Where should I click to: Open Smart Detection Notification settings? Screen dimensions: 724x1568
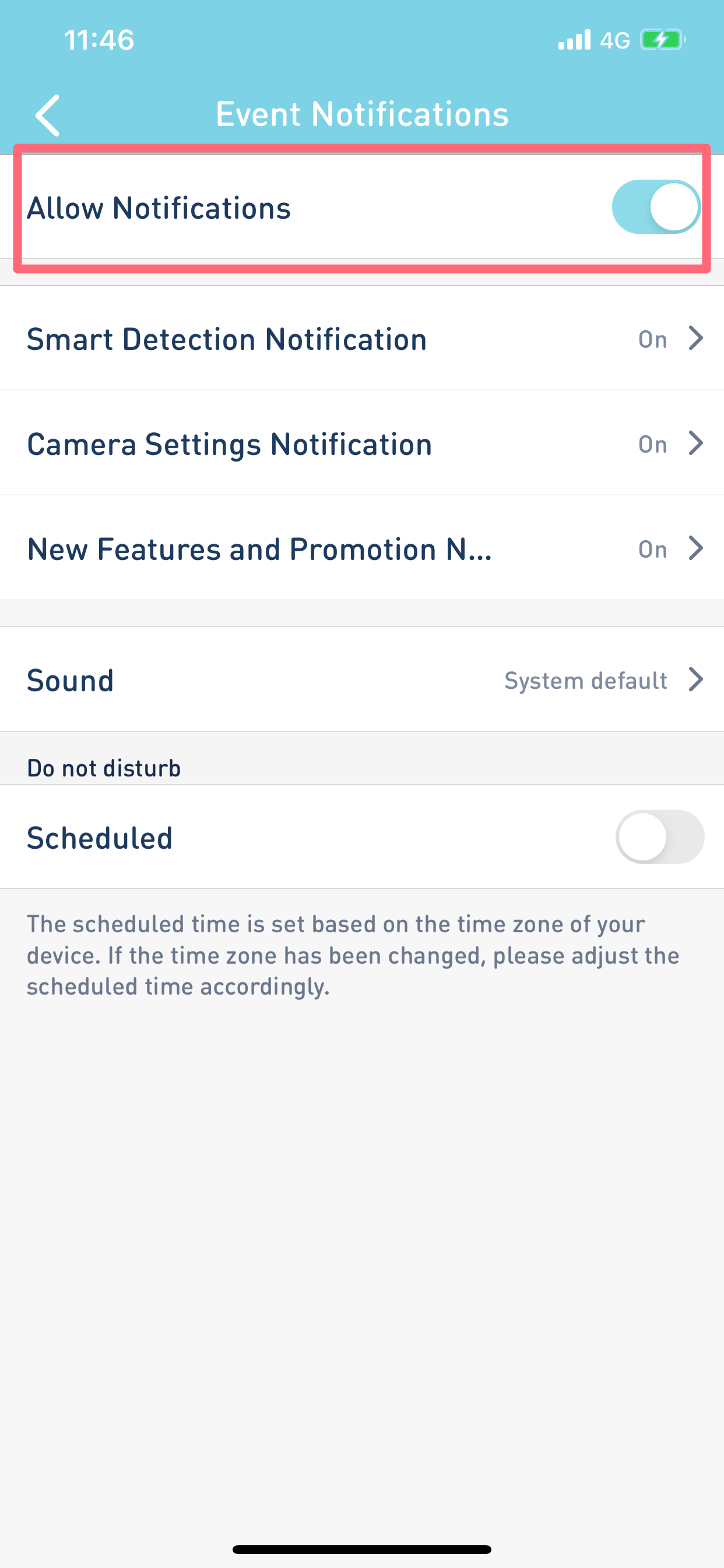pos(362,338)
